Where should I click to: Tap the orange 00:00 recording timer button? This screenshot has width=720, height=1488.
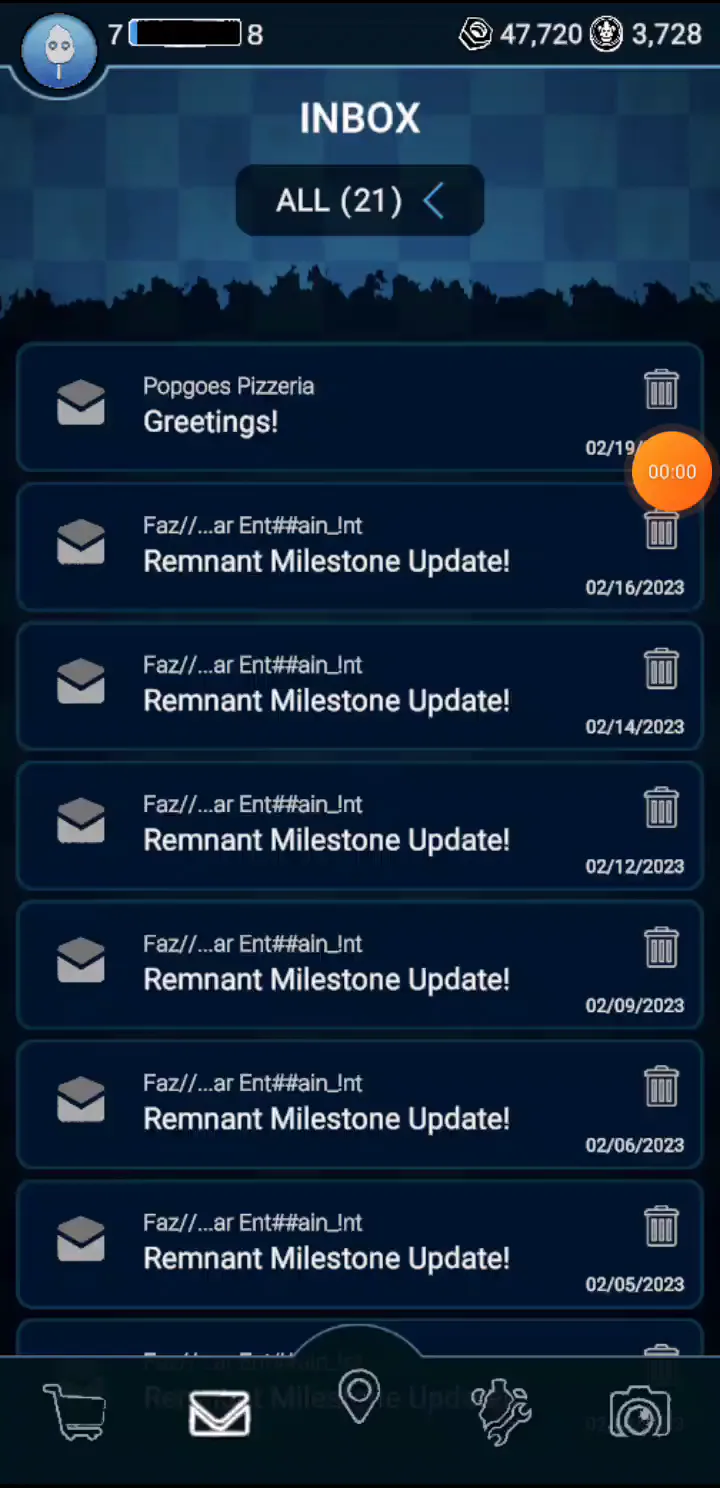click(x=672, y=472)
